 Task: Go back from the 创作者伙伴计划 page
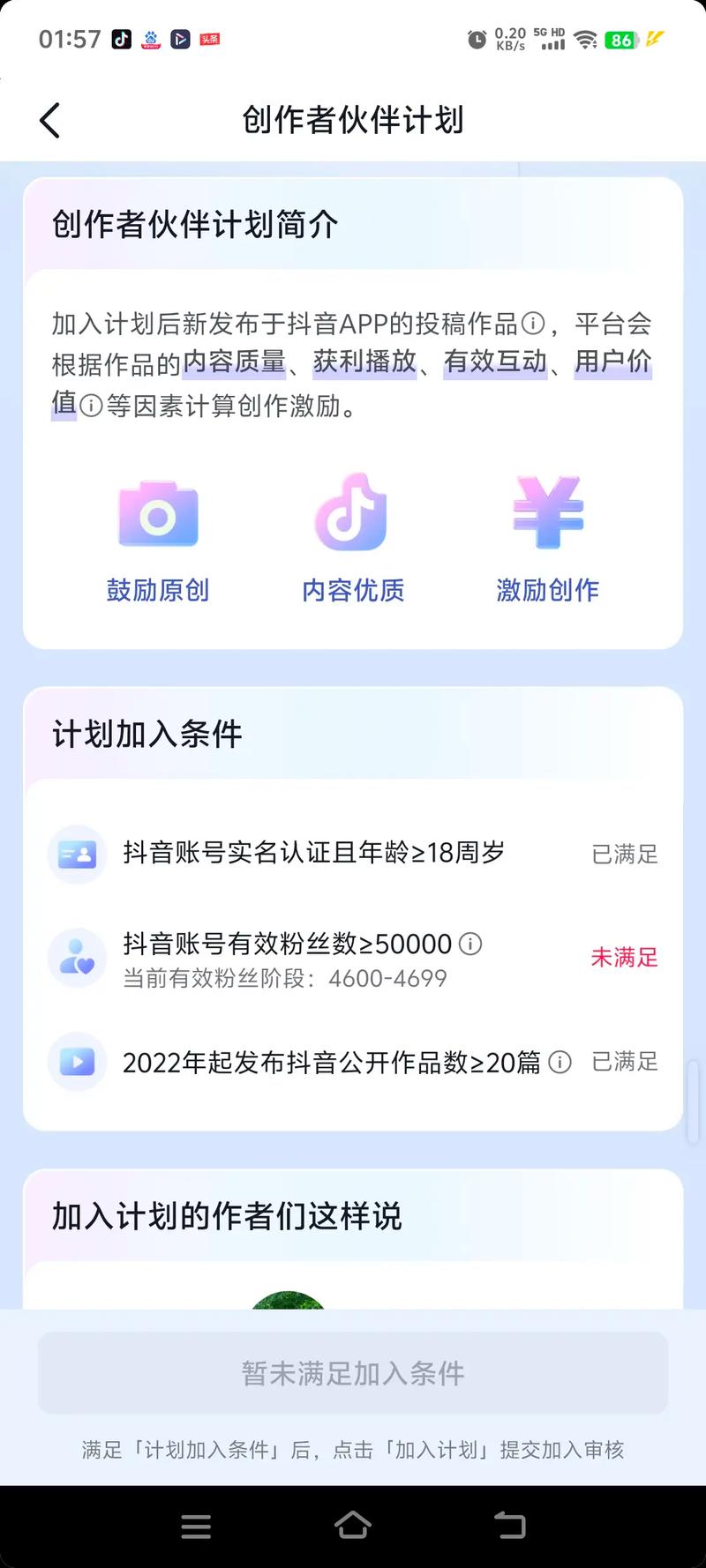click(x=50, y=121)
